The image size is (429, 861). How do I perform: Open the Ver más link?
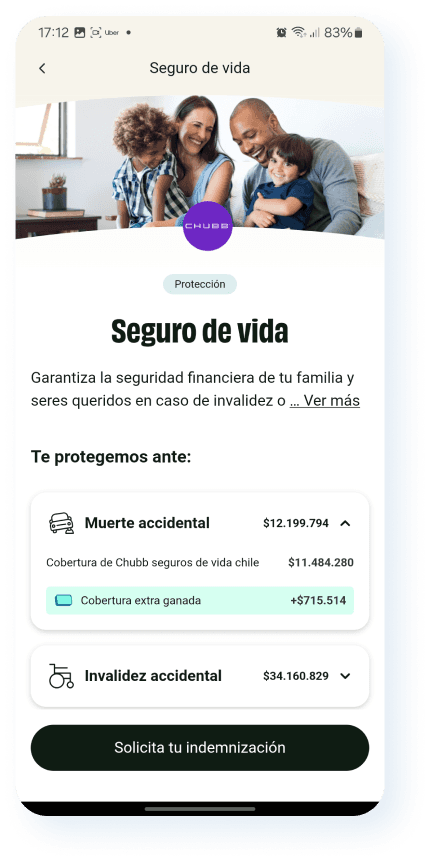[x=325, y=401]
